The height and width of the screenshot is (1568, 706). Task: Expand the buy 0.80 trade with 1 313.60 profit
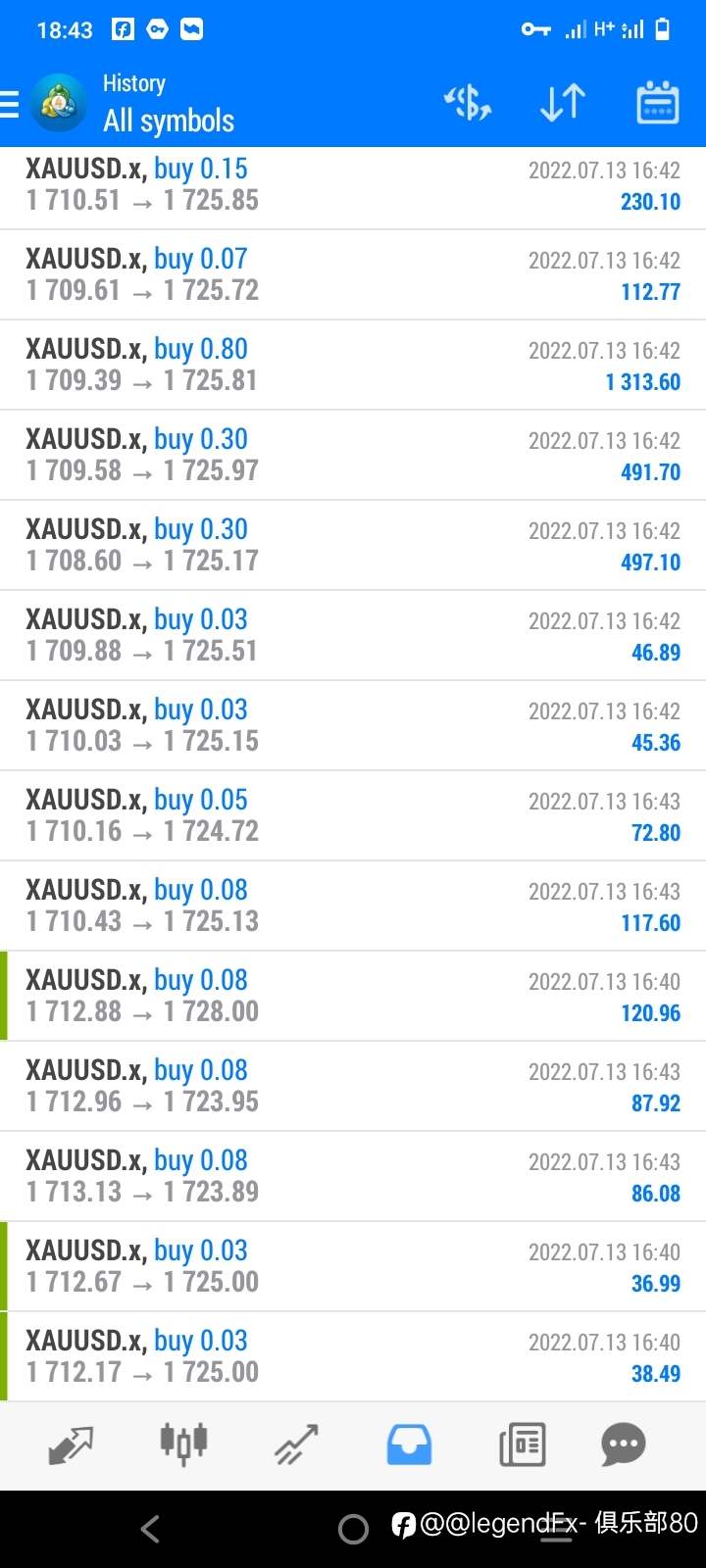353,366
